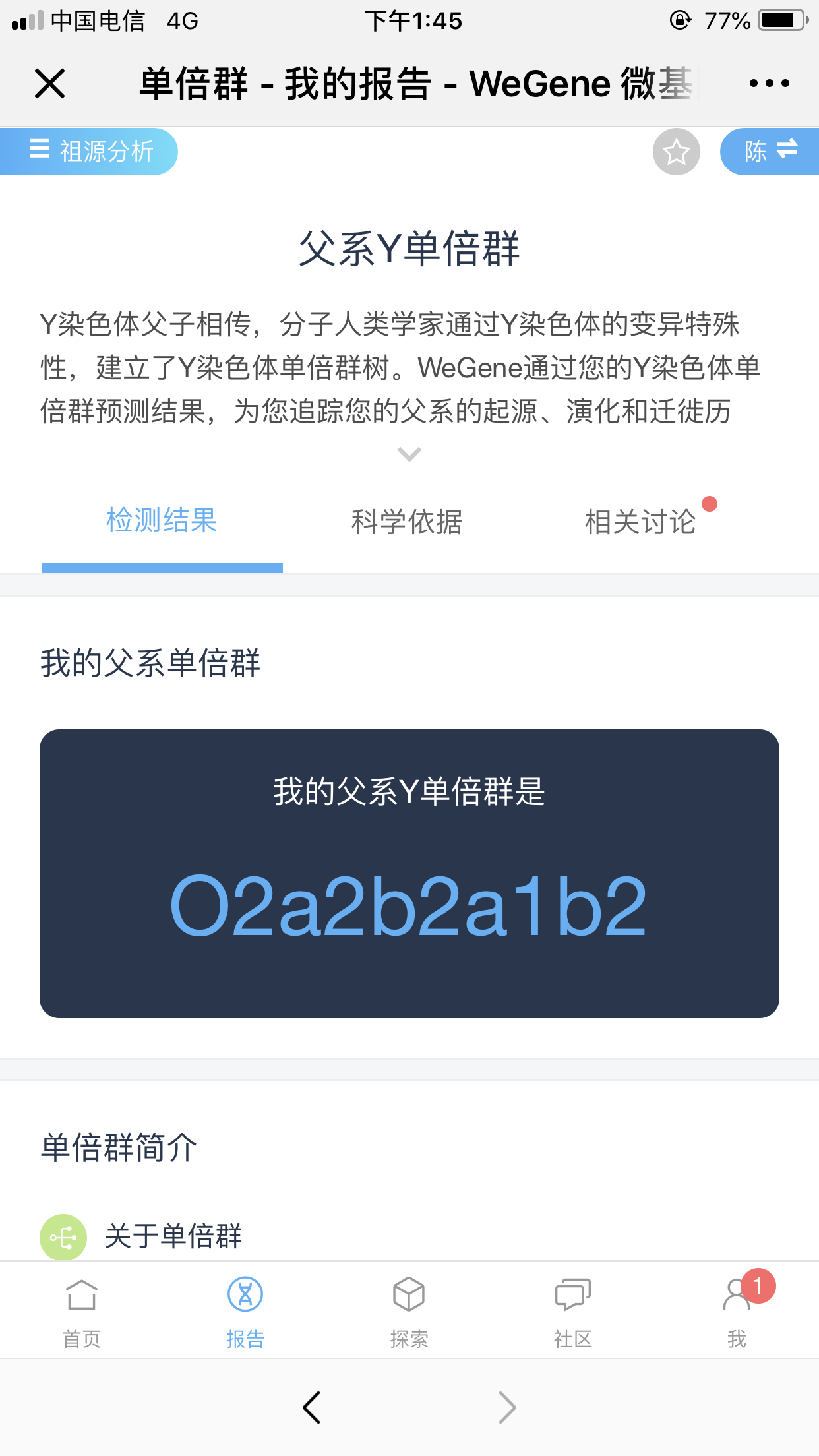Expand the Y haplogroup description
Screen dimensions: 819x1456
click(x=409, y=454)
